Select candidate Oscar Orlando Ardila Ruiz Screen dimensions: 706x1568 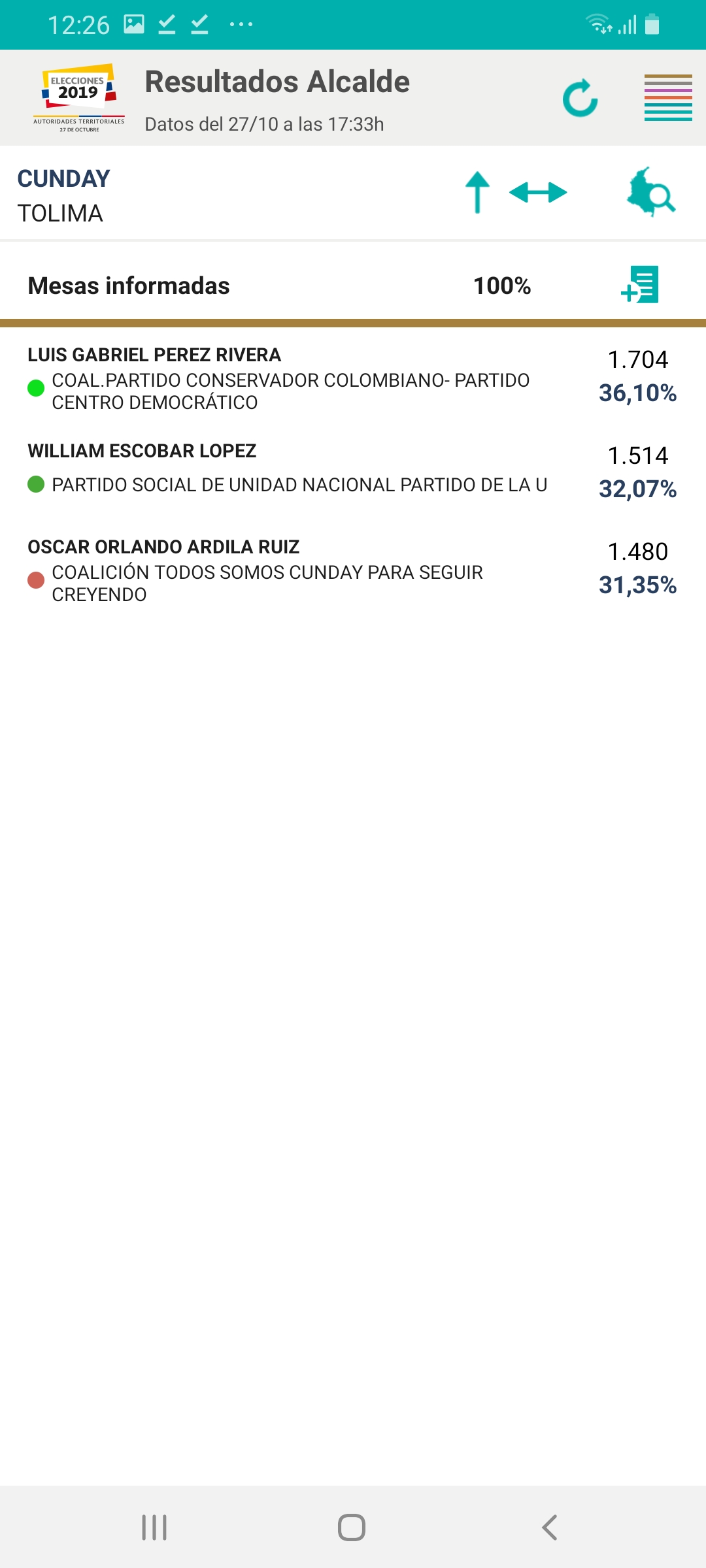click(x=353, y=568)
